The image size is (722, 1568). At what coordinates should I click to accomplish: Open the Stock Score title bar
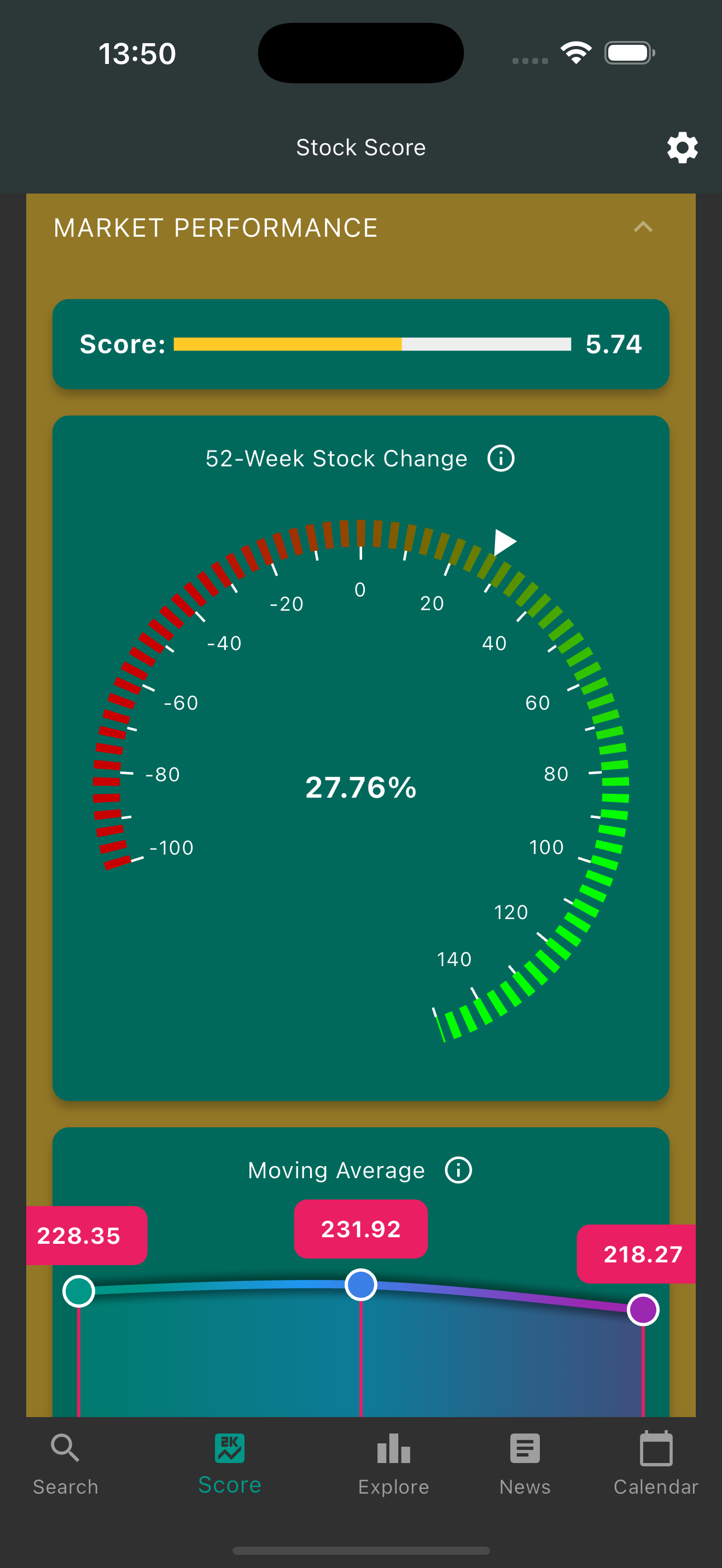pos(360,147)
